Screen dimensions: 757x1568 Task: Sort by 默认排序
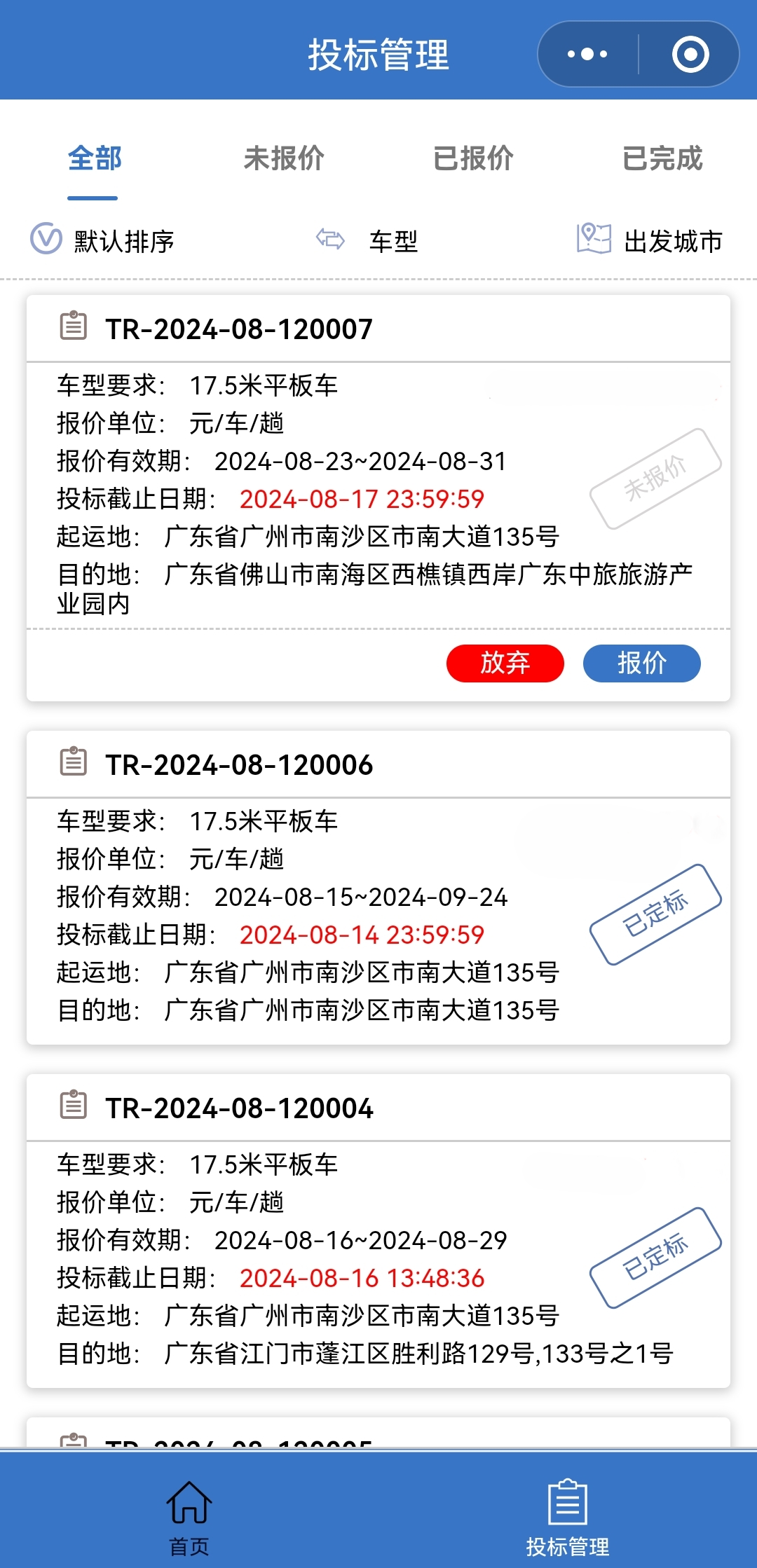[x=103, y=241]
